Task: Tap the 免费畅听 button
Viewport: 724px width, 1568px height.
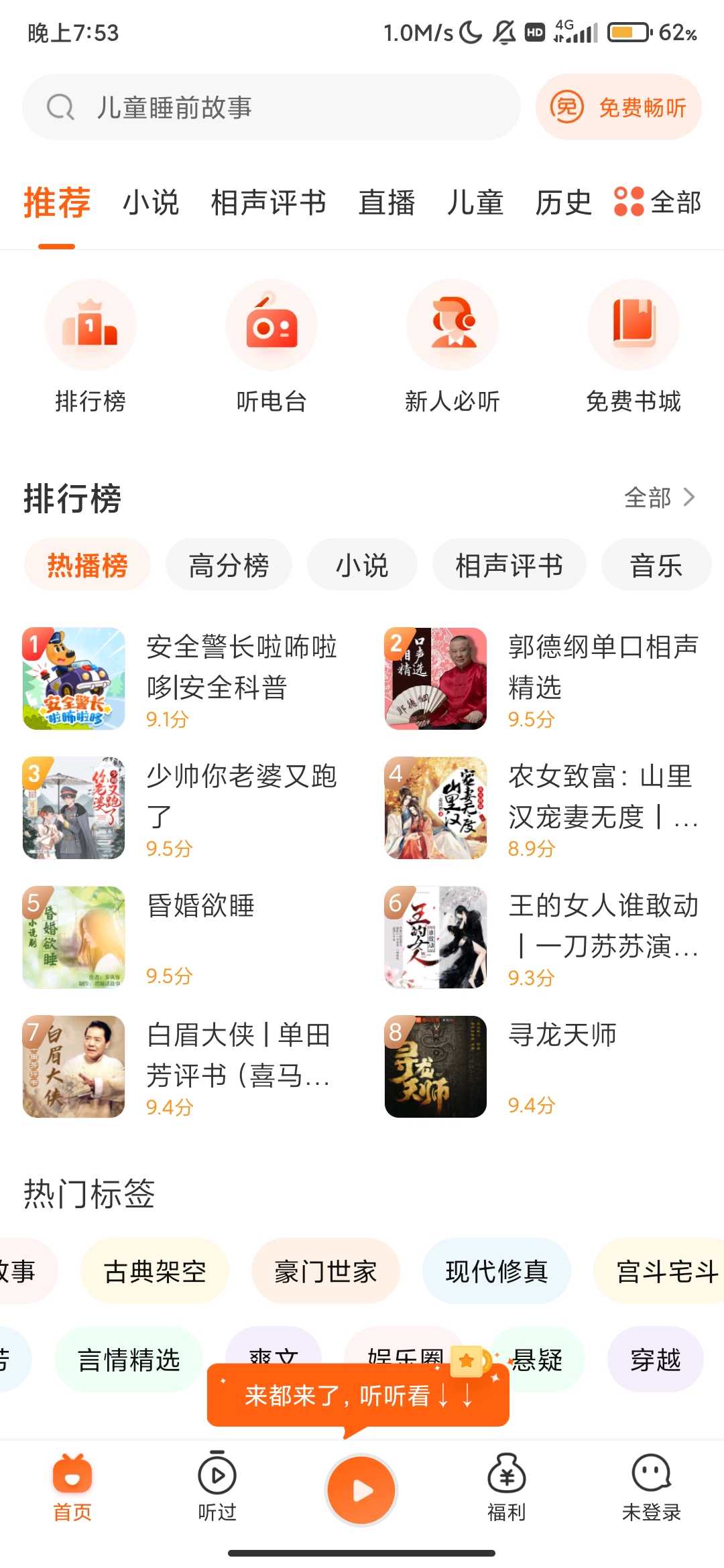Action: (x=618, y=107)
